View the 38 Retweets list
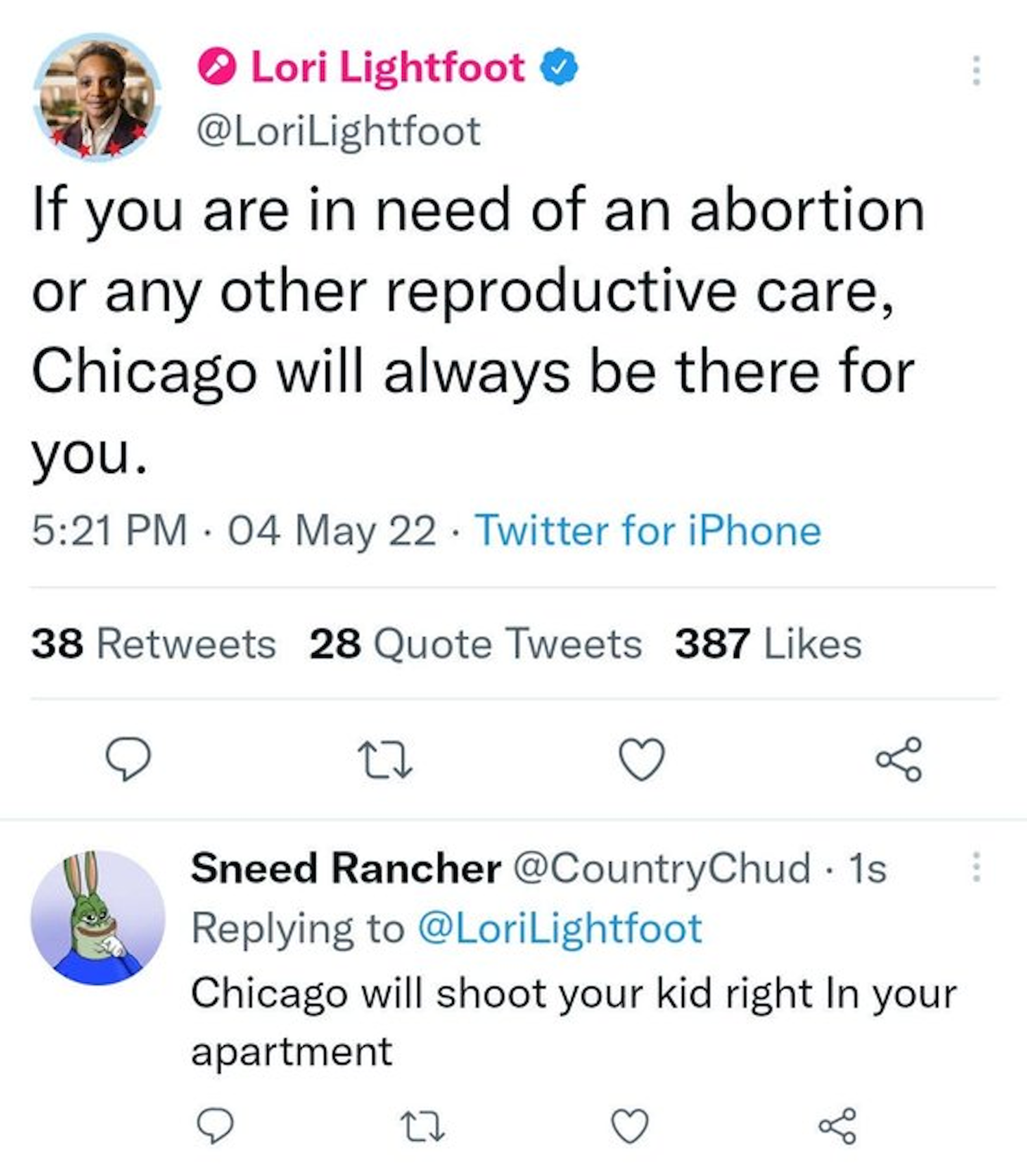Screen dimensions: 1027x1176 pos(153,644)
